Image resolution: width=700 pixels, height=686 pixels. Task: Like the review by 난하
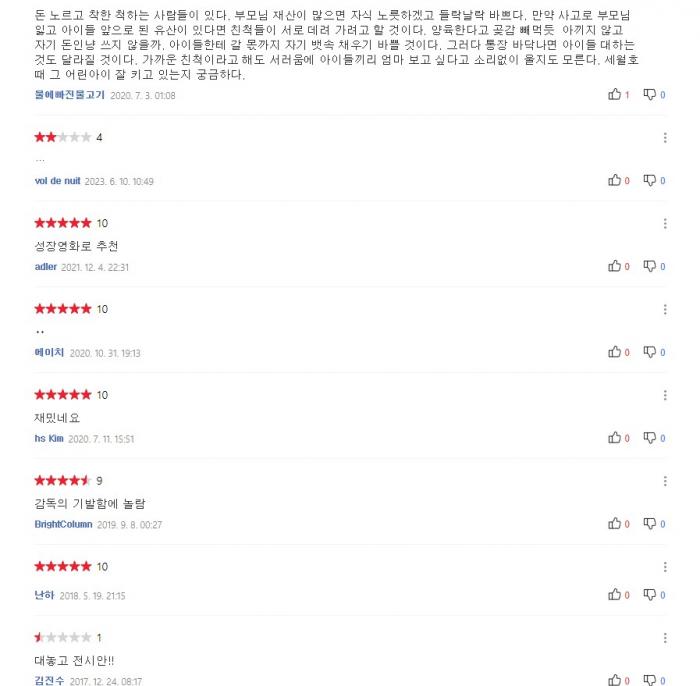coord(614,595)
